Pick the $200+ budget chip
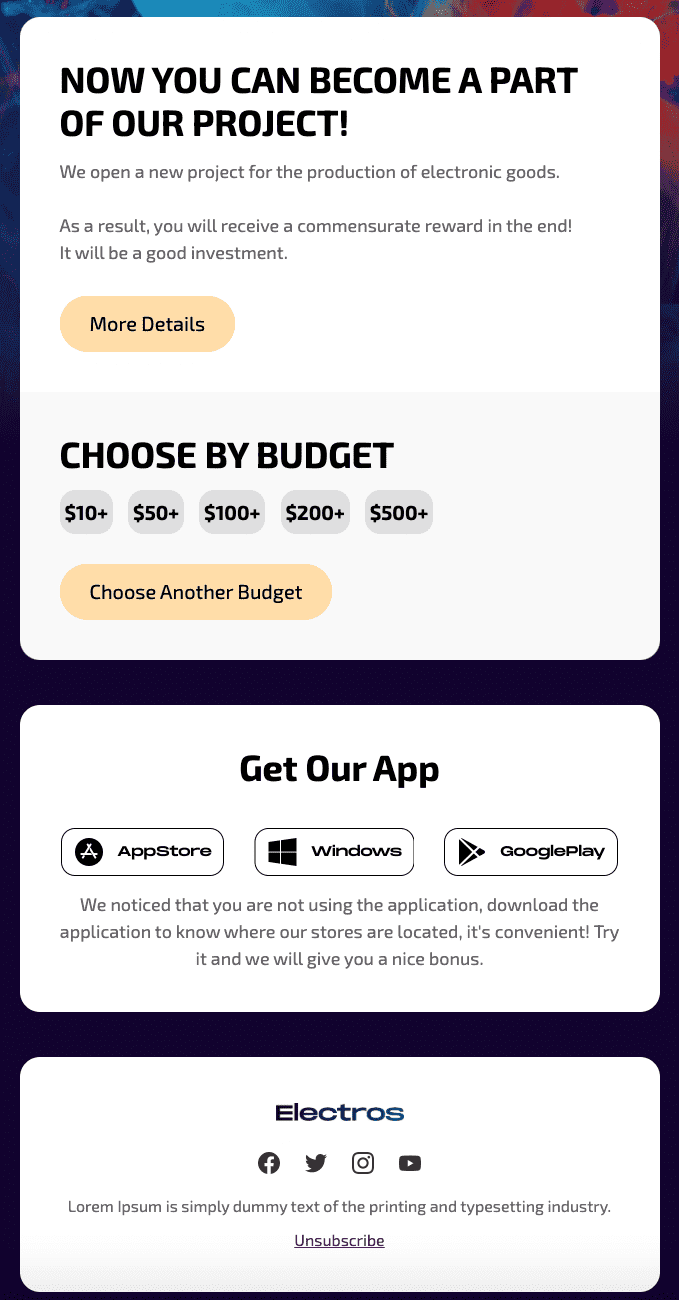Image resolution: width=679 pixels, height=1300 pixels. pyautogui.click(x=315, y=513)
